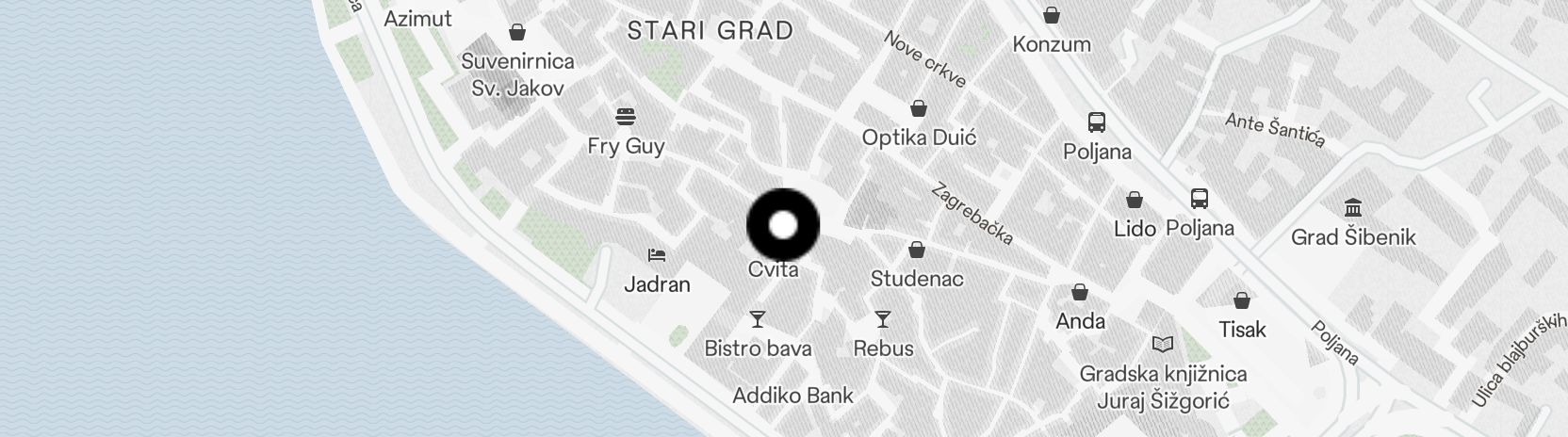Open the Anda shop marker
The height and width of the screenshot is (437, 1568).
coord(1080,292)
